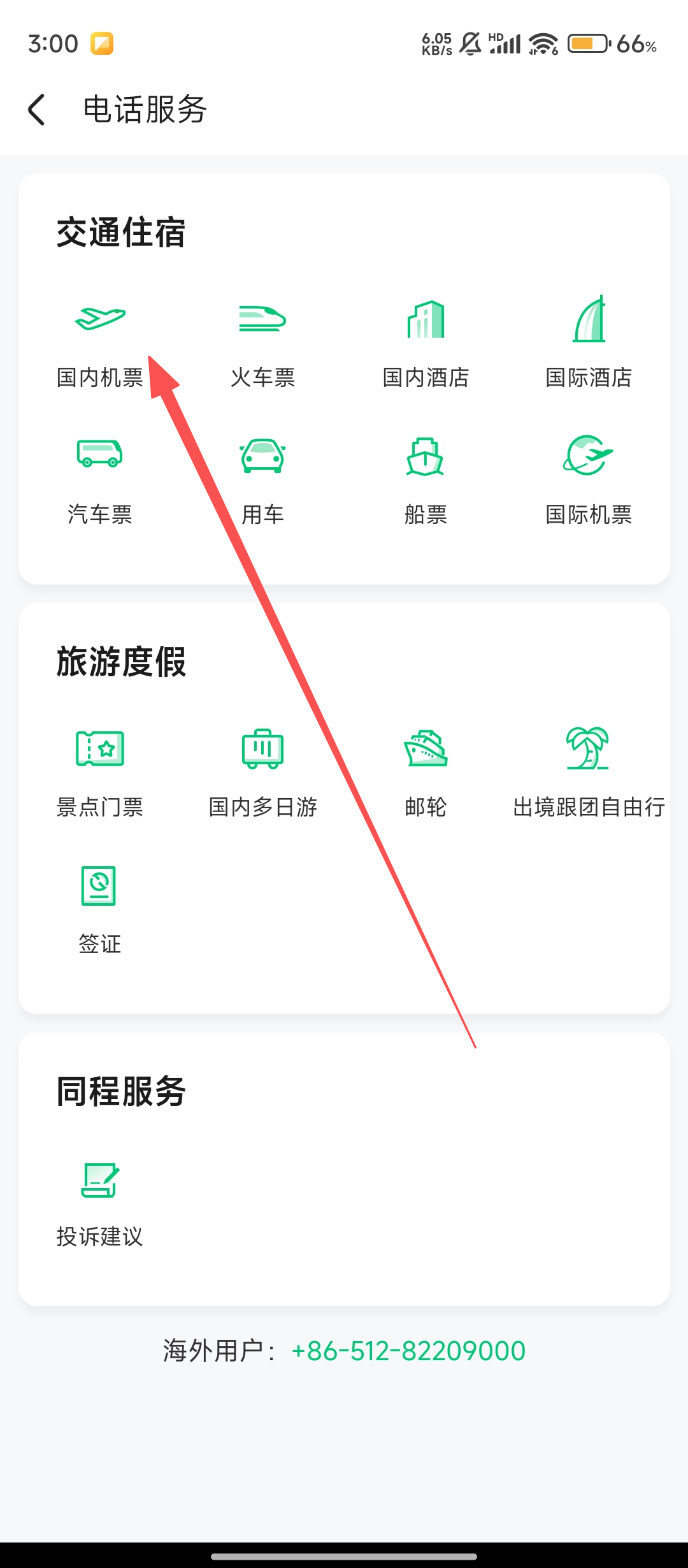
Task: Call overseas number +86-512-82209000
Action: click(x=408, y=1351)
